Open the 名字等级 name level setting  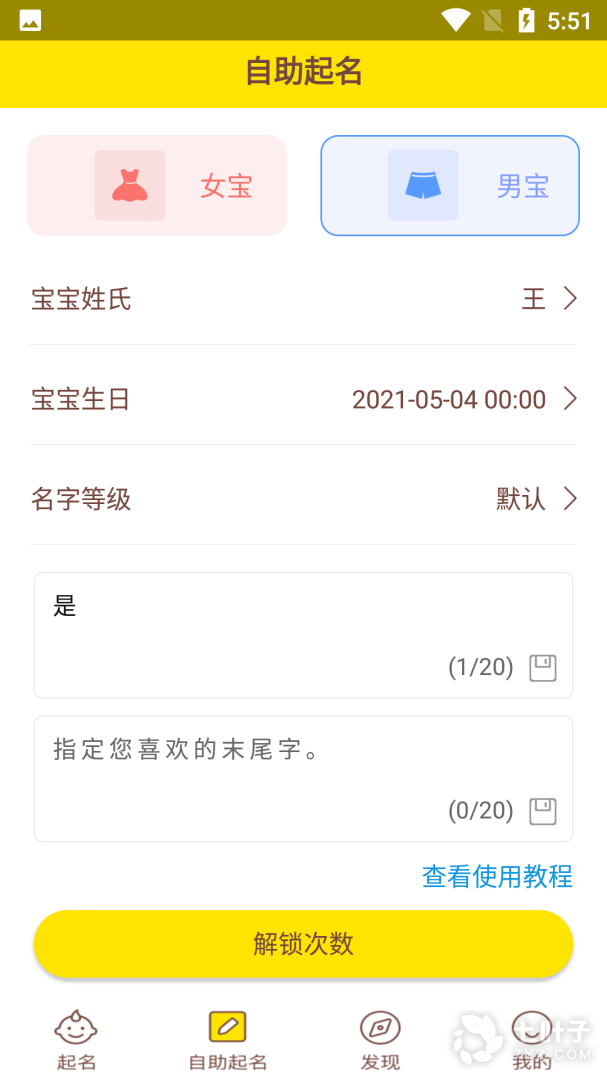(303, 499)
